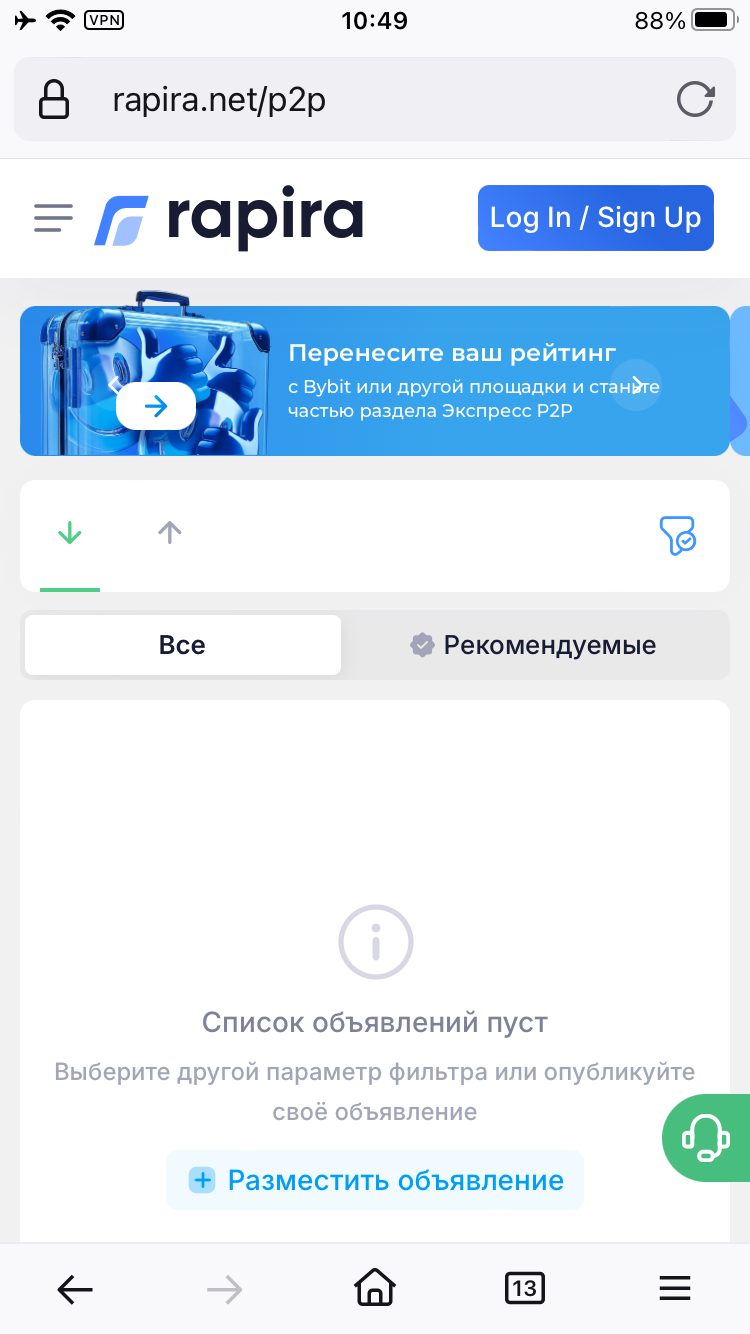Switch to the up arrow tab
Screen dimensions: 750x1334
tap(170, 533)
